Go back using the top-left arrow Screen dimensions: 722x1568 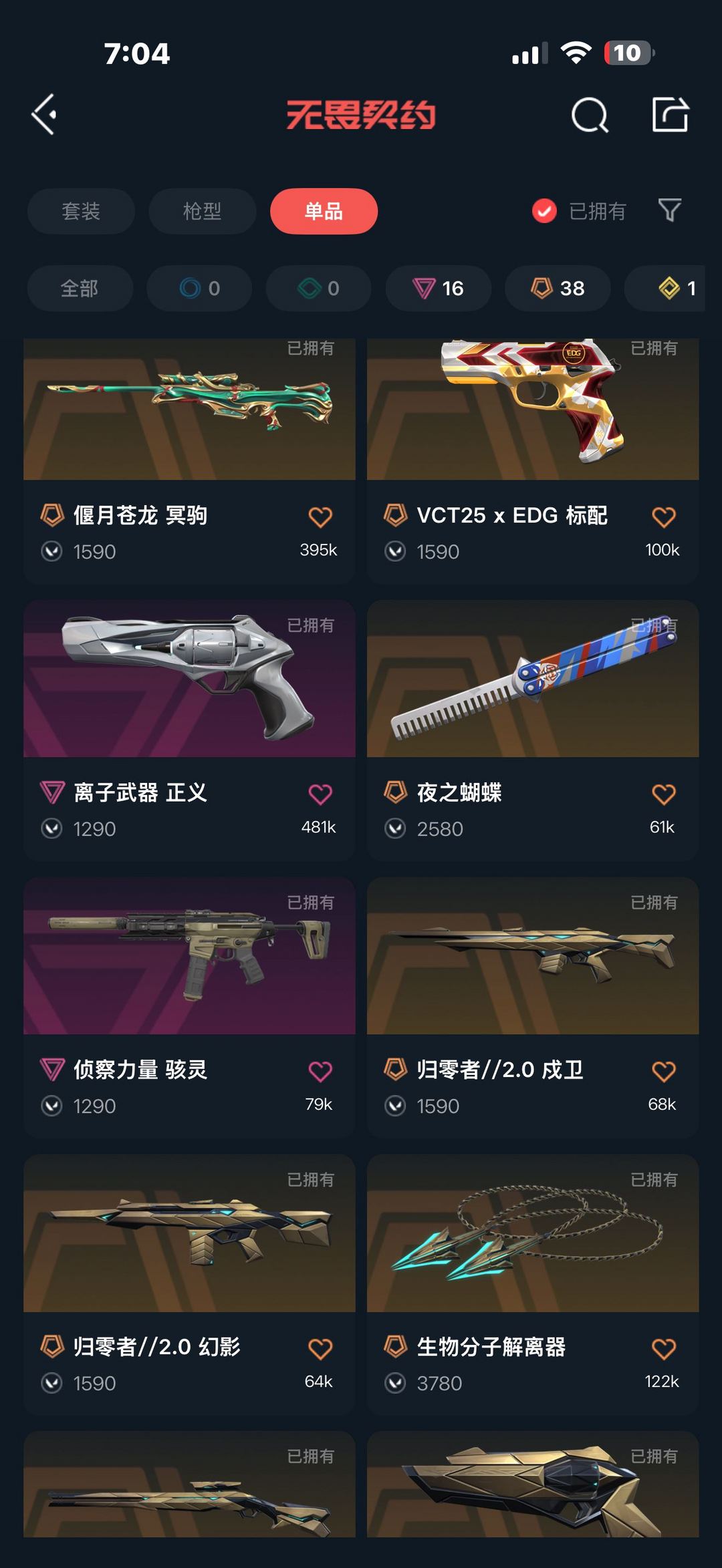coord(44,115)
